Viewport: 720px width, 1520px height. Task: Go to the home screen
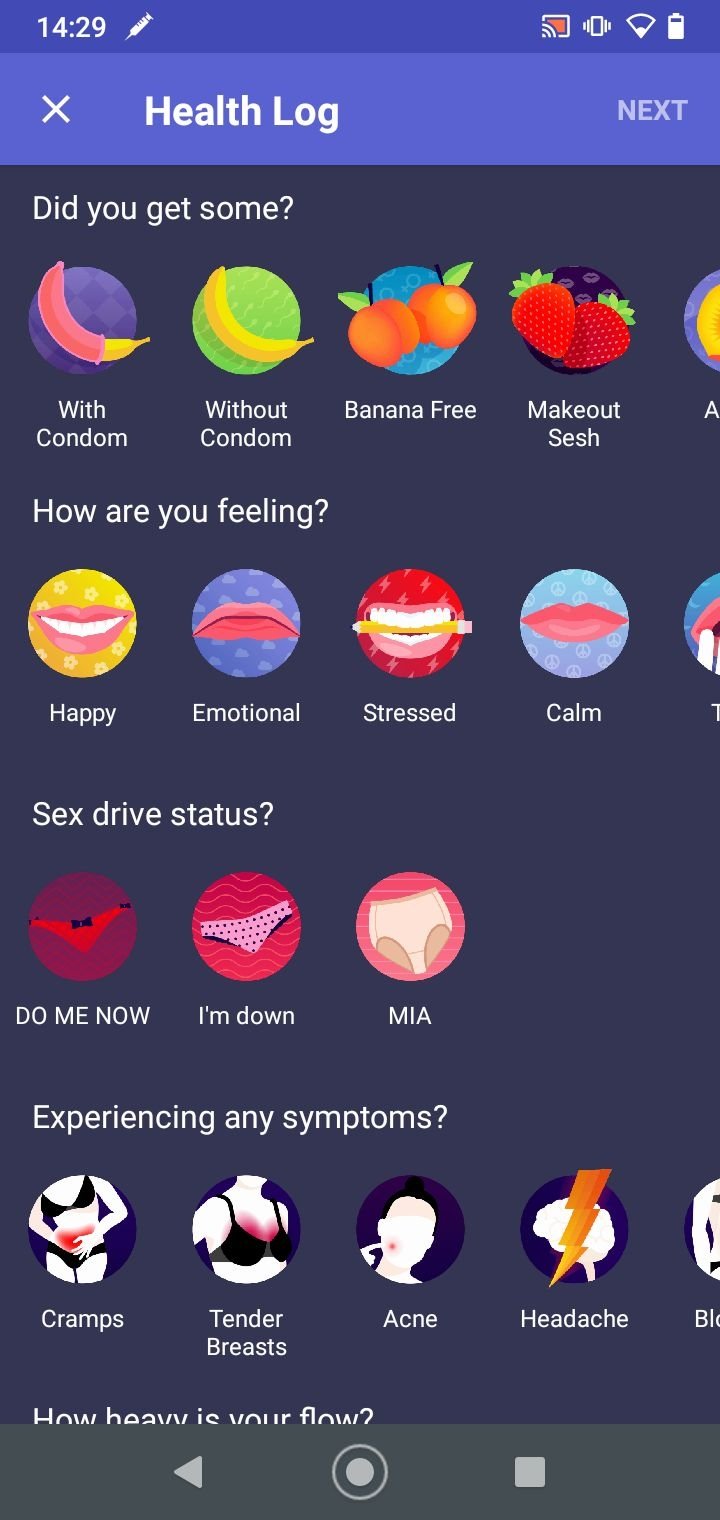point(360,1472)
